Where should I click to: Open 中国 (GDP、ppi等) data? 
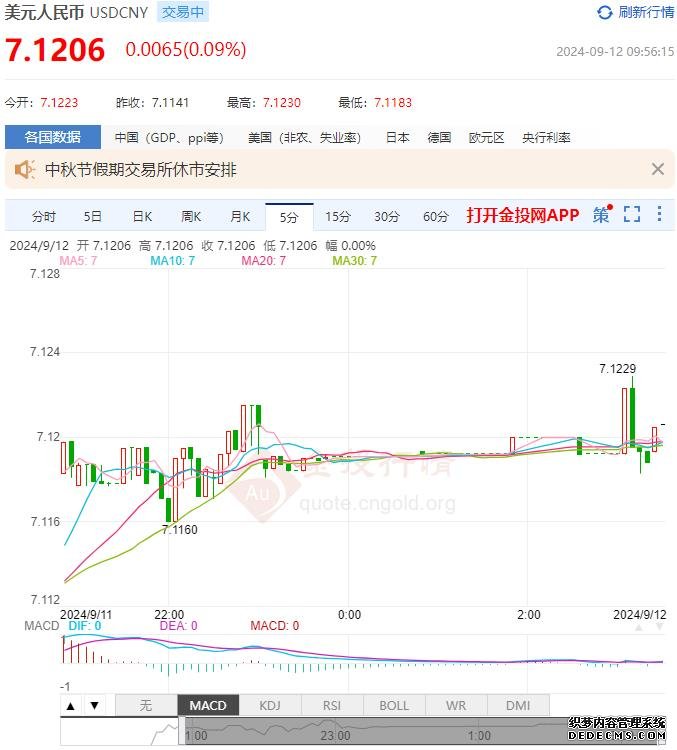(168, 137)
